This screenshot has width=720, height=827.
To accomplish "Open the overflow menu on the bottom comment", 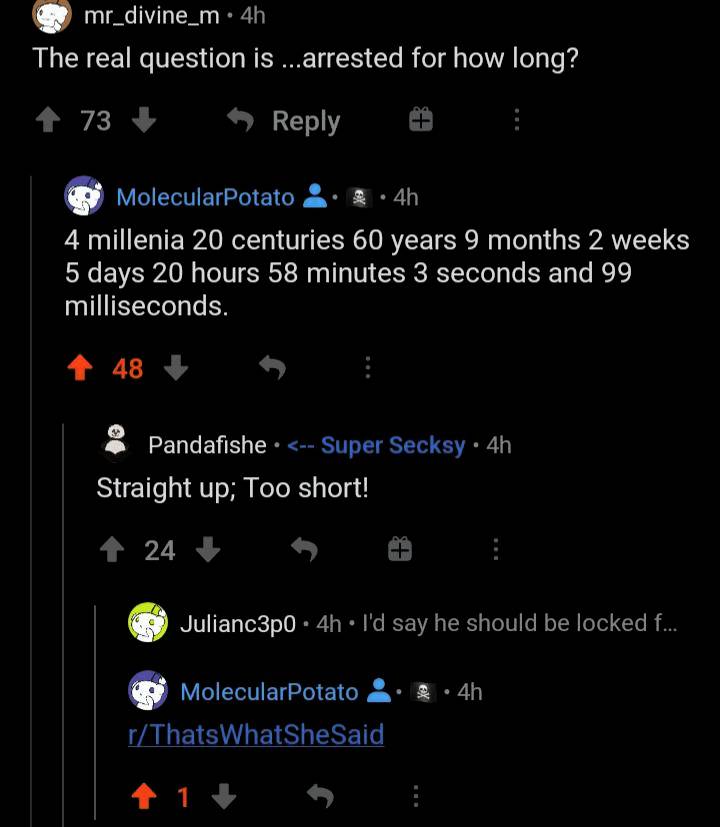I will [x=417, y=796].
